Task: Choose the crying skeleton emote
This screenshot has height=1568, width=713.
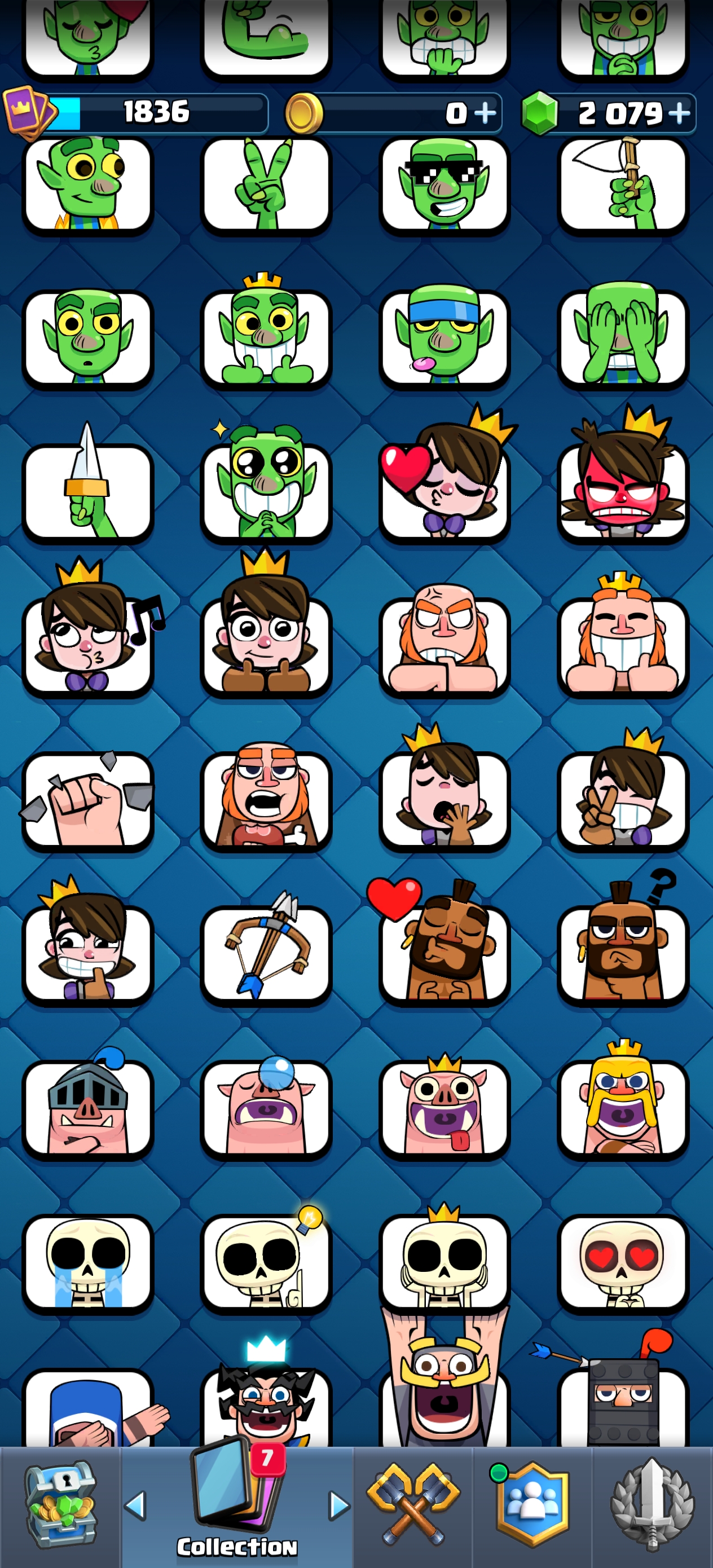Action: pos(87,1263)
